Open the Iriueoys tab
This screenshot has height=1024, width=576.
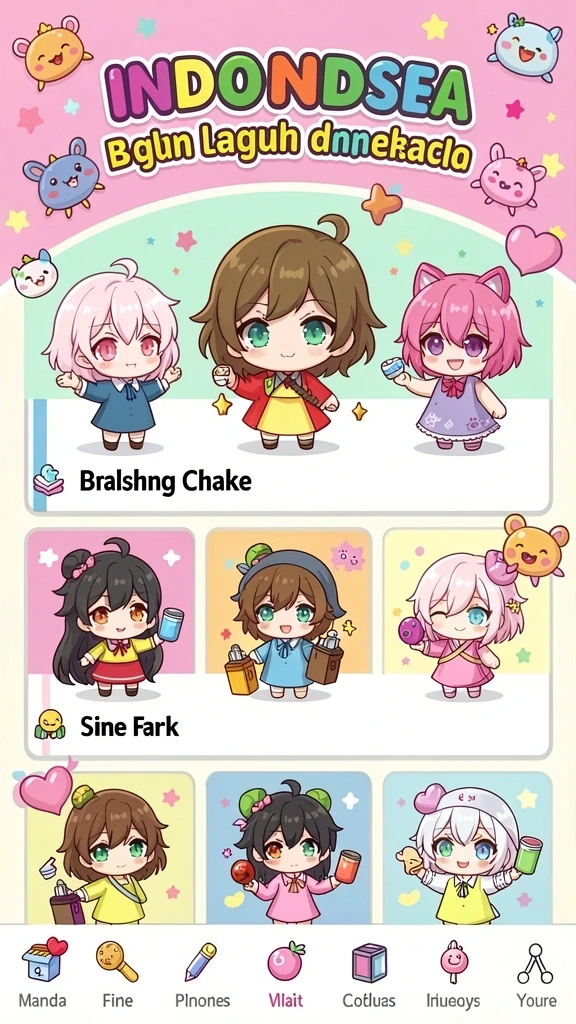(x=453, y=974)
